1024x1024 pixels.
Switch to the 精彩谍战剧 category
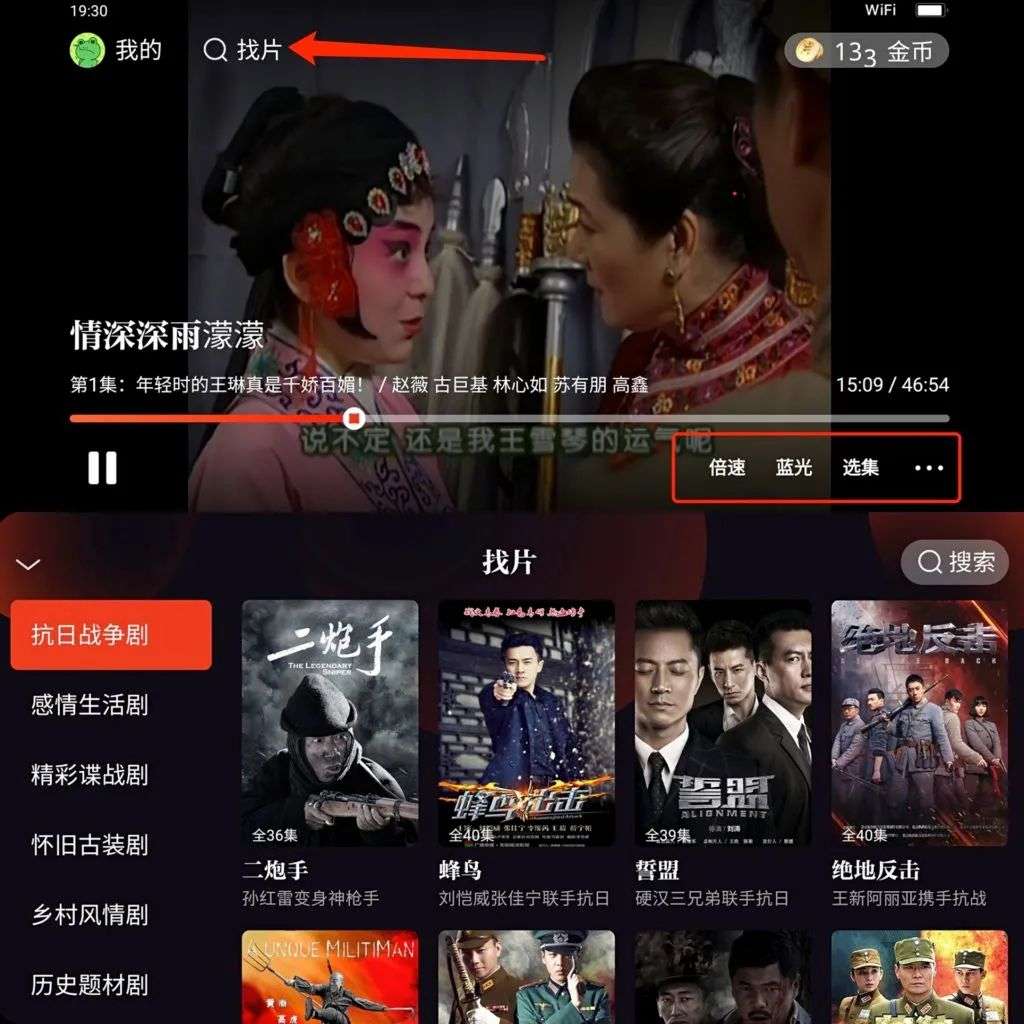(x=90, y=775)
